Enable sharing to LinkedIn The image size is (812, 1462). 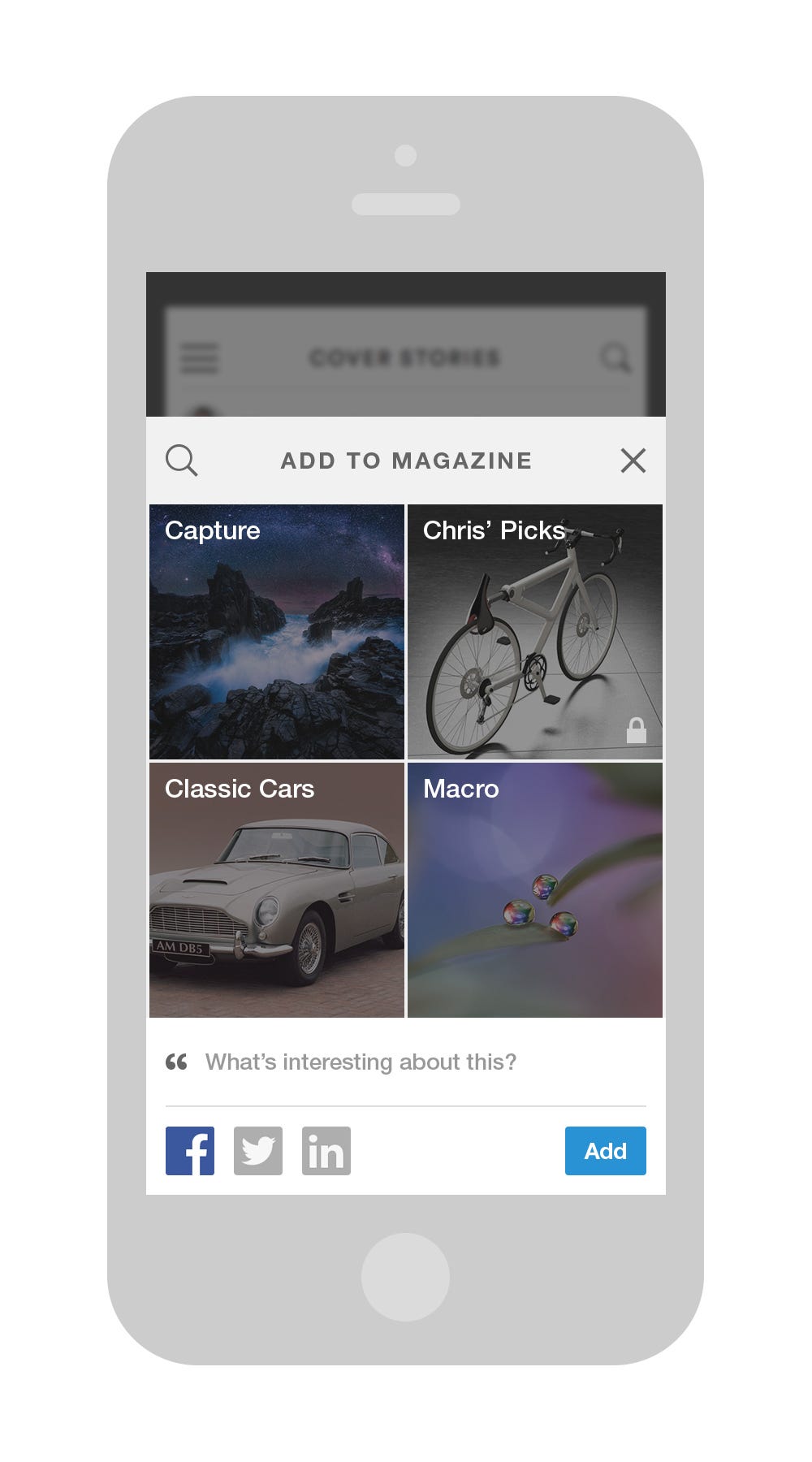[326, 1151]
